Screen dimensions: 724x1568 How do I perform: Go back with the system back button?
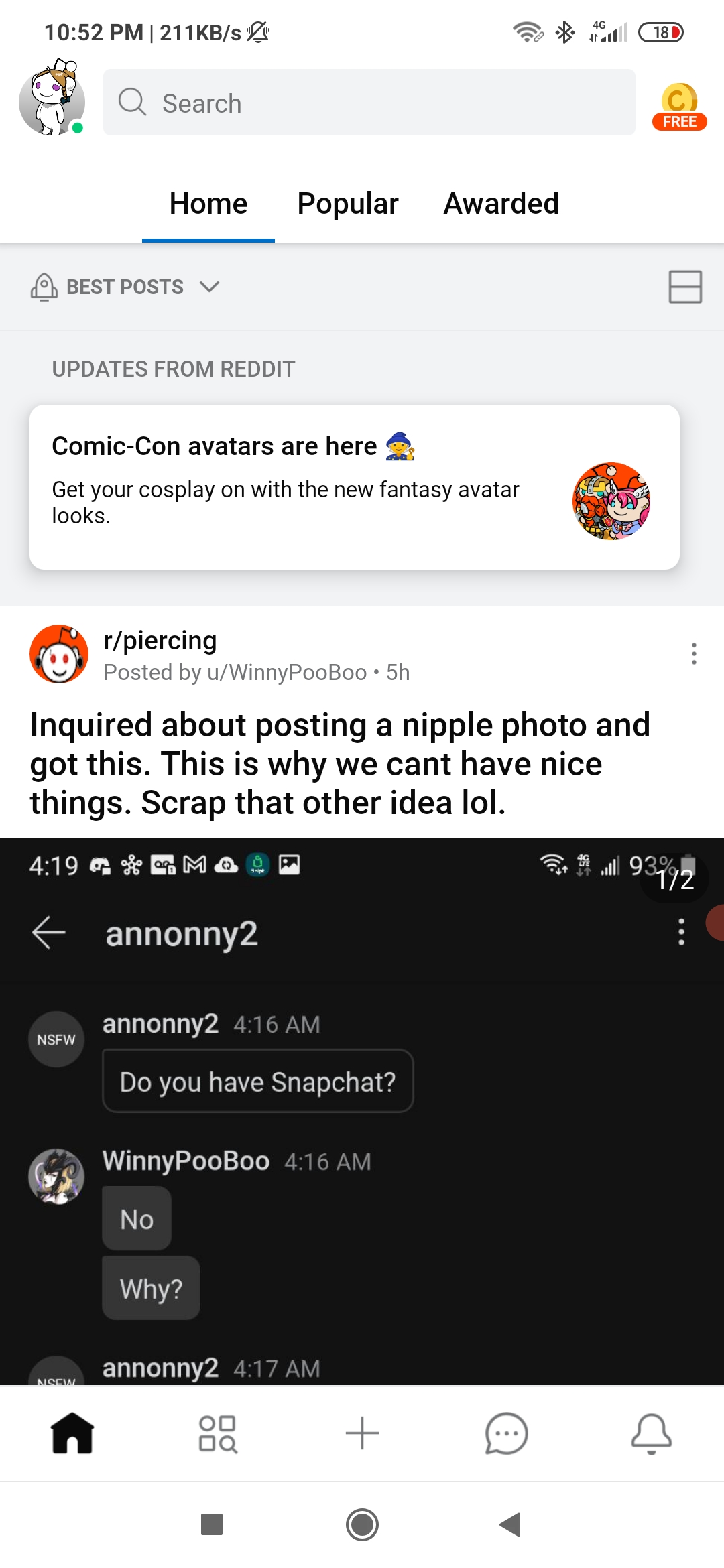pos(510,1524)
